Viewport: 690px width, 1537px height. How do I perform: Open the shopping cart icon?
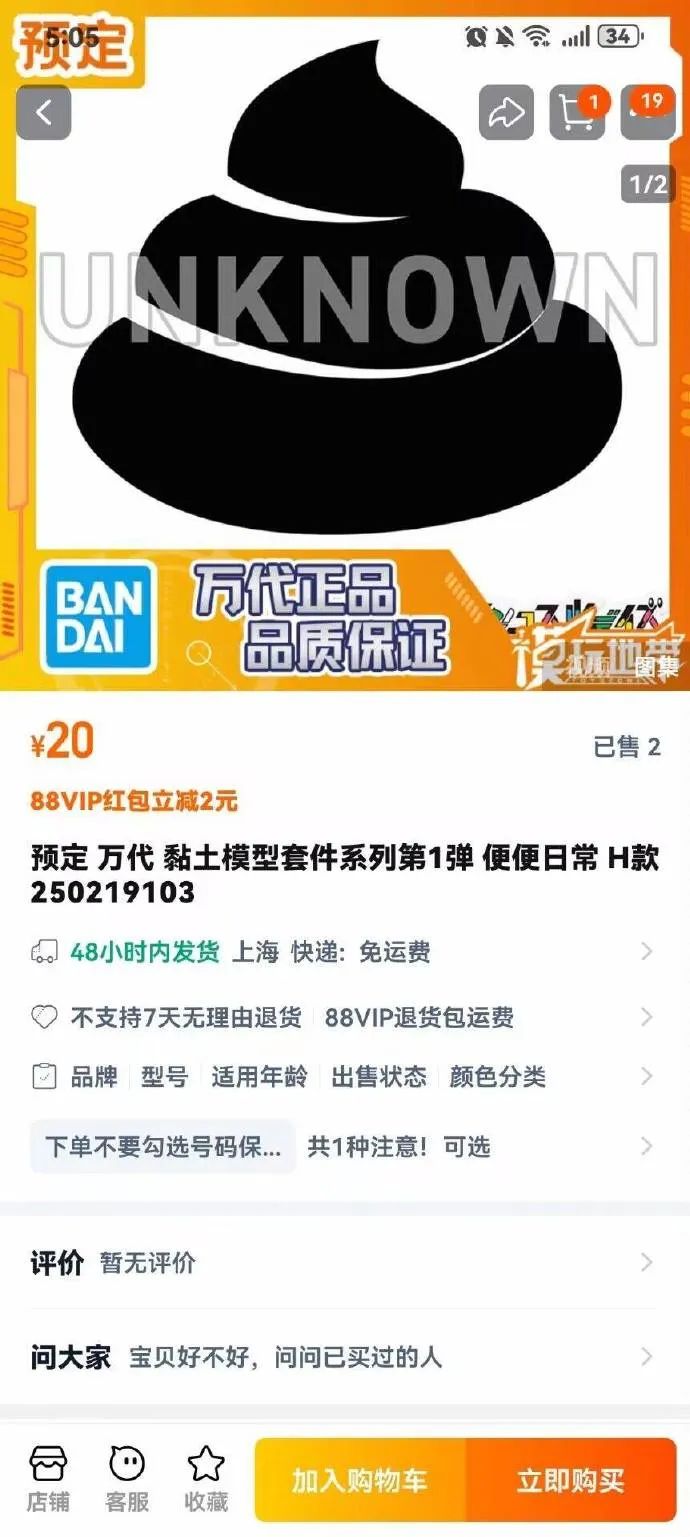tap(577, 112)
